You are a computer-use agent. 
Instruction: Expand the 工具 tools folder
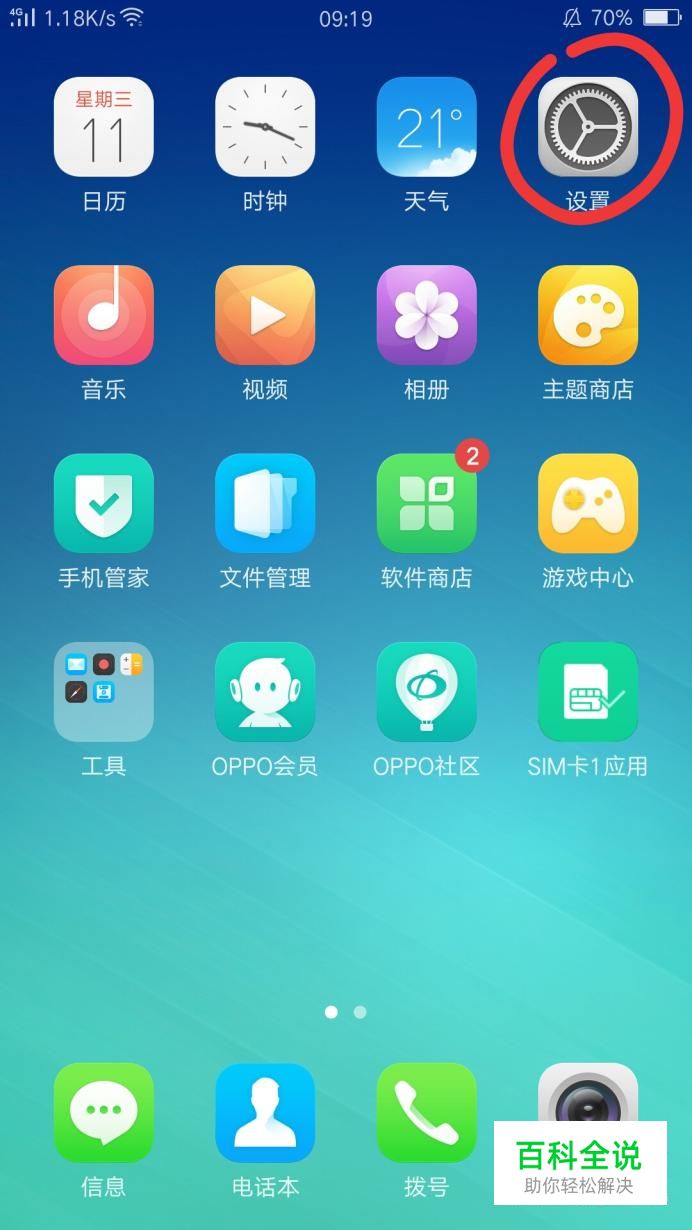tap(103, 691)
